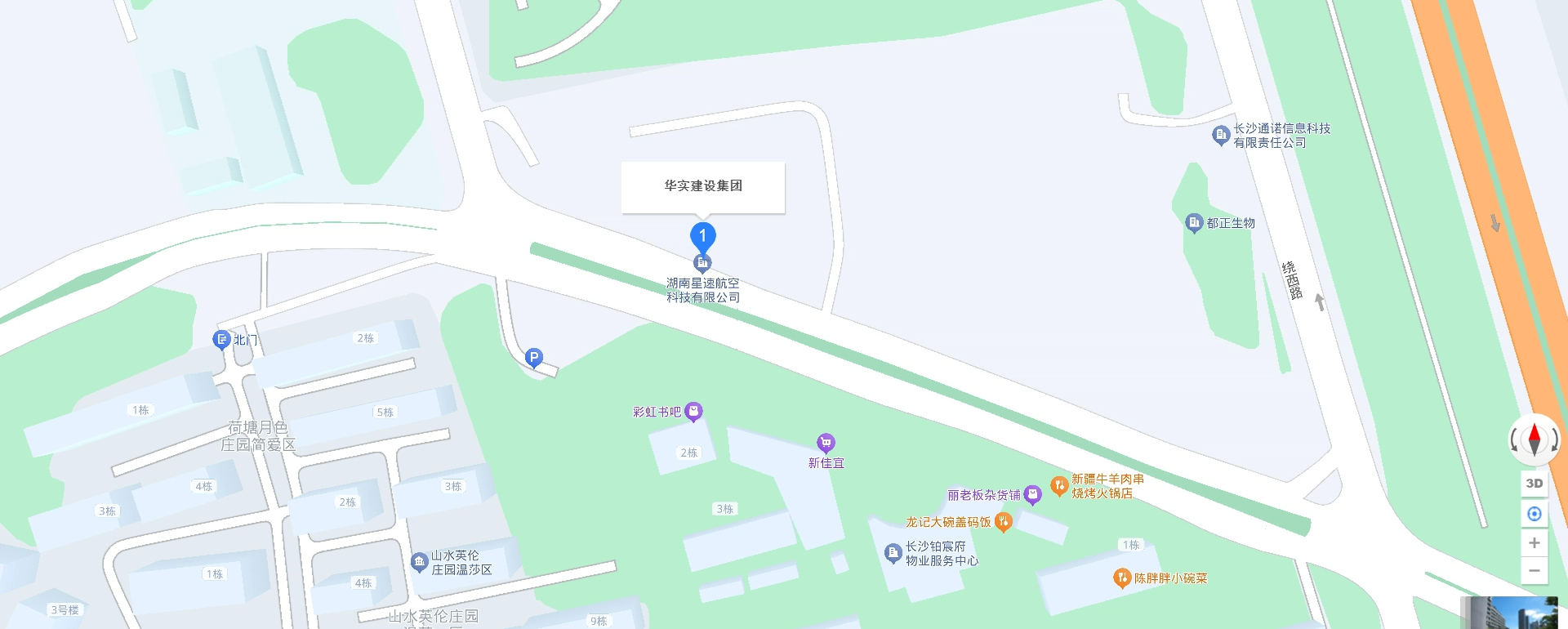Open the 彩虹书吧 place marker

tap(693, 412)
